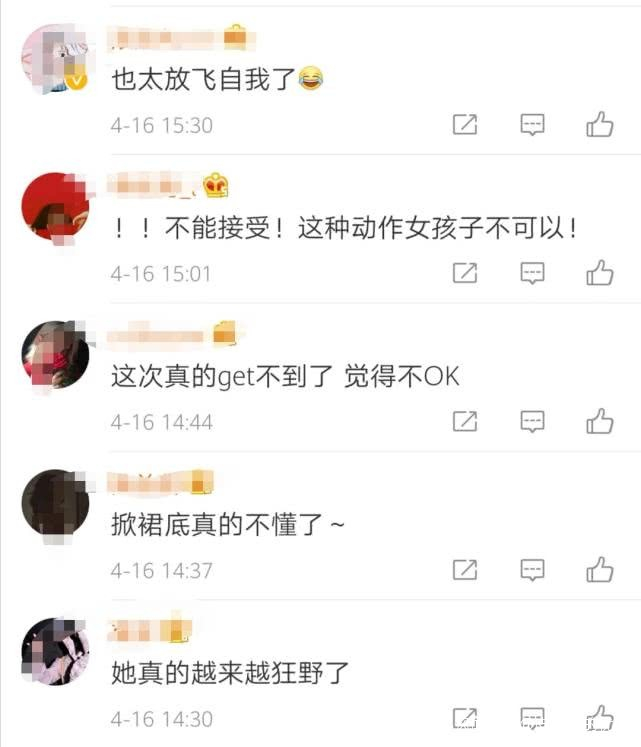This screenshot has width=641, height=747.
Task: View profile of the 4-16 15:30 commenter
Action: [55, 59]
